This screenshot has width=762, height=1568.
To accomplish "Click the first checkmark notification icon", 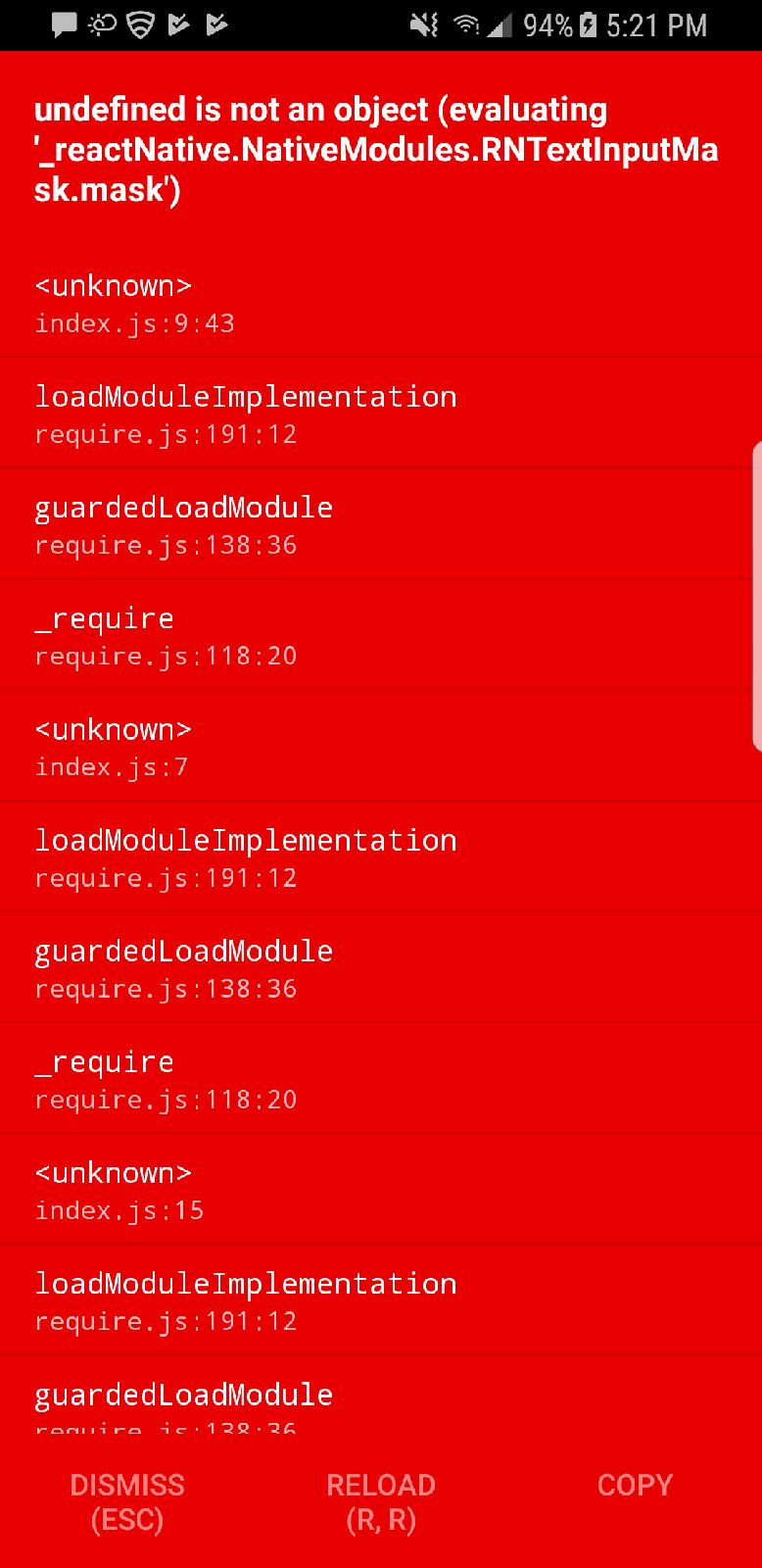I will click(178, 25).
